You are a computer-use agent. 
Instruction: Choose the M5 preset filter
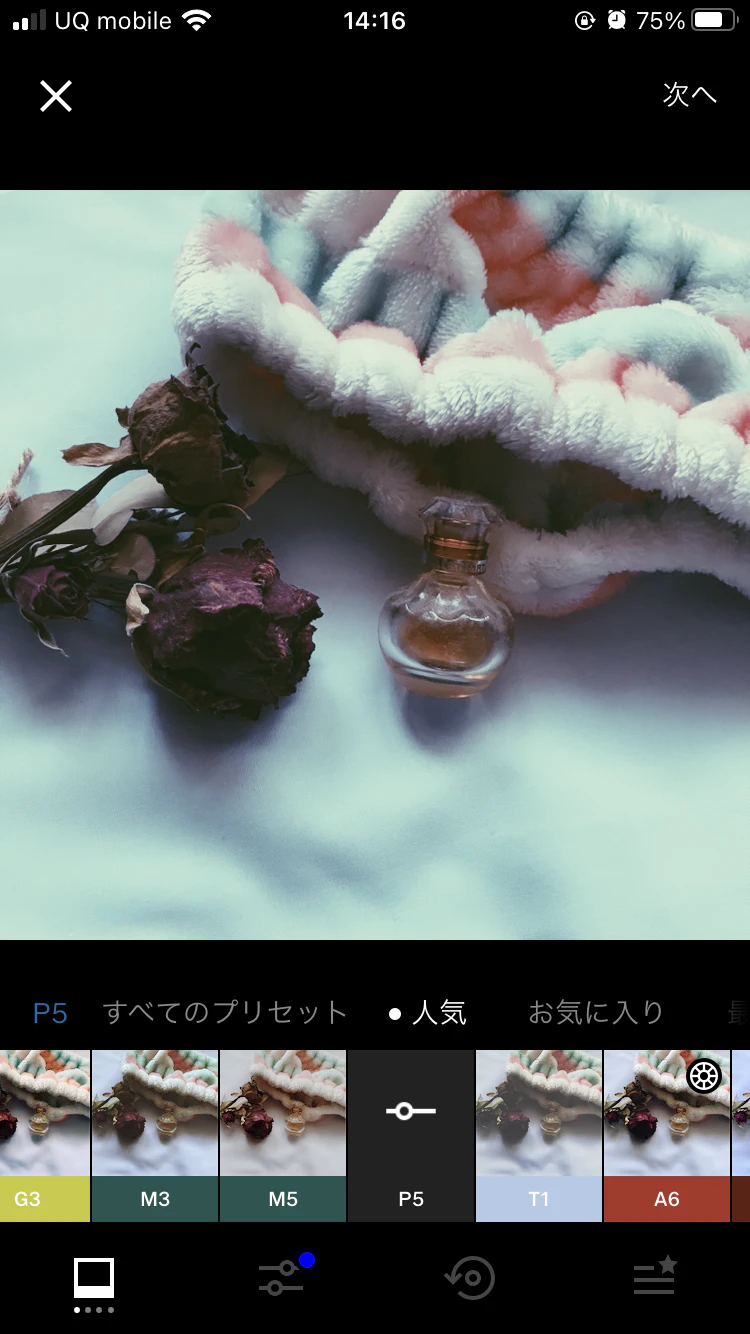click(283, 1135)
